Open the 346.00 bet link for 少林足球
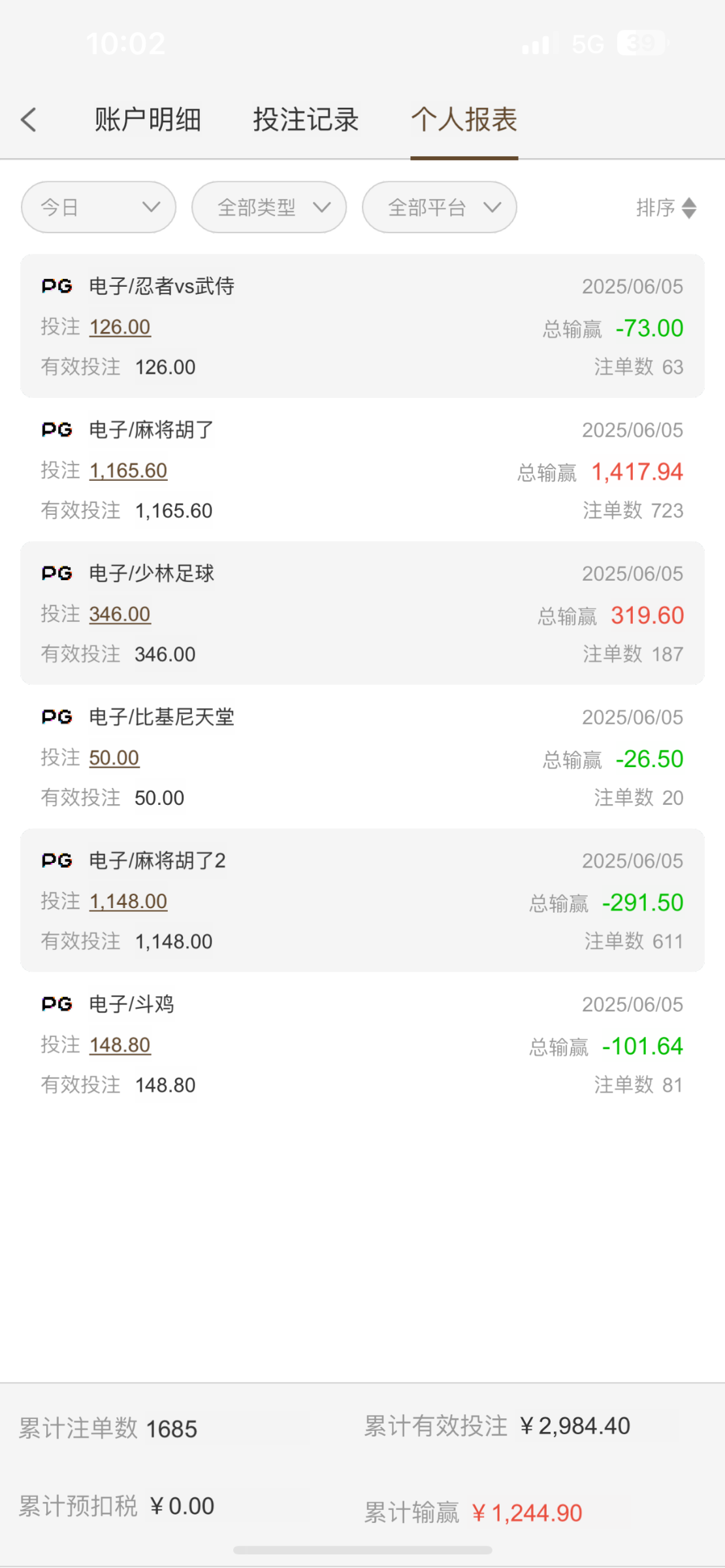This screenshot has width=725, height=1568. click(x=120, y=614)
